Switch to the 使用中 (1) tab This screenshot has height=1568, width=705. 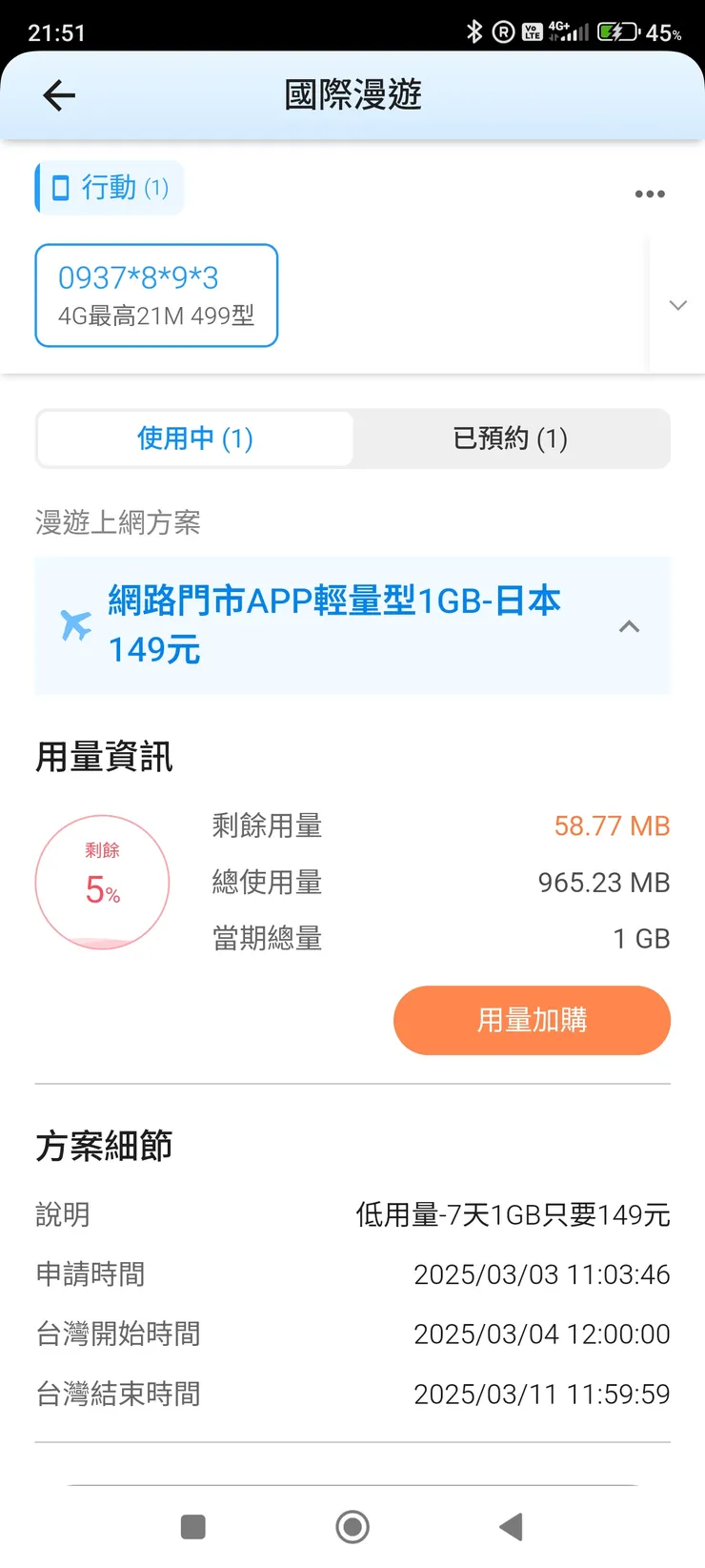point(195,438)
